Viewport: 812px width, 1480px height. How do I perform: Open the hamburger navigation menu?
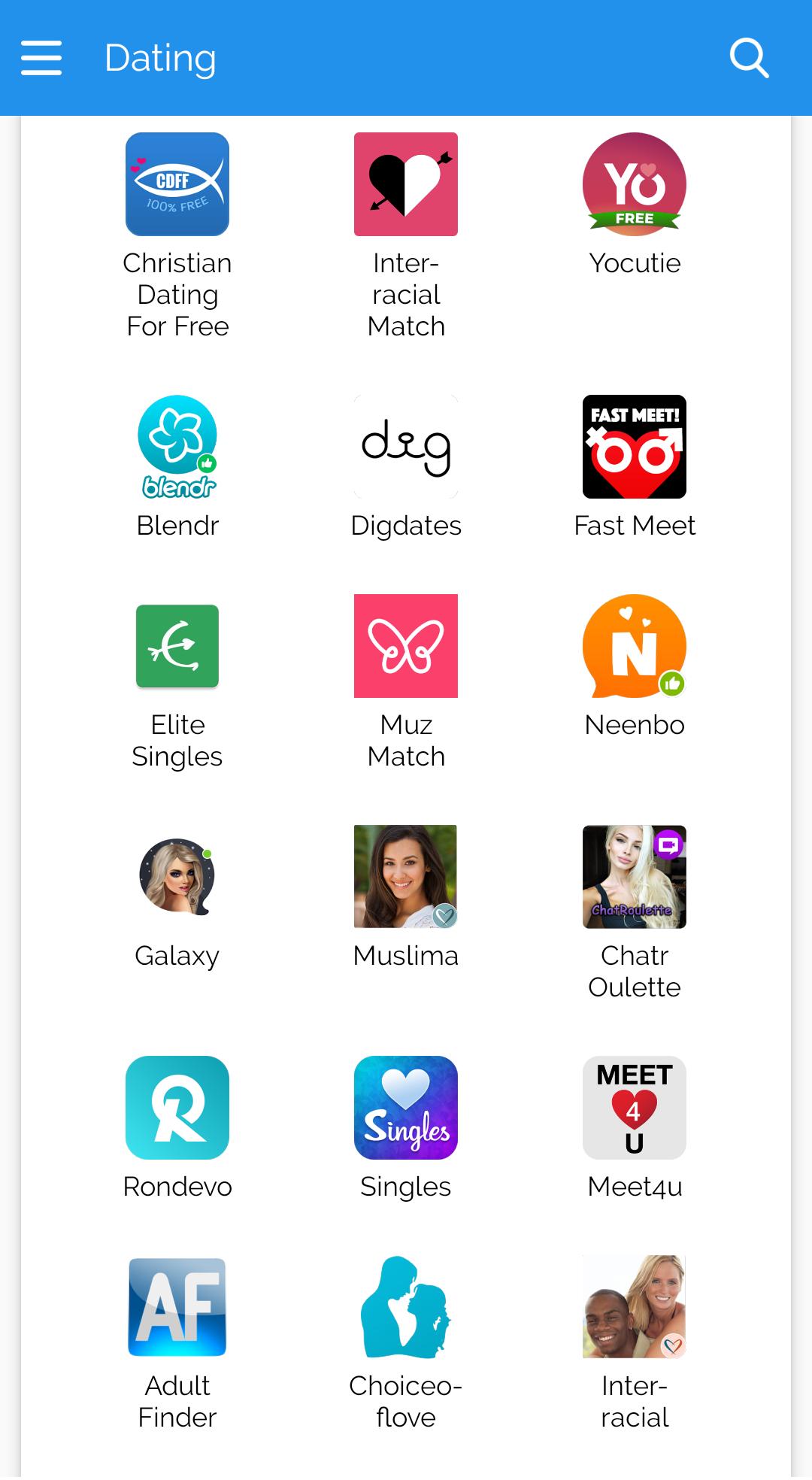pos(41,58)
